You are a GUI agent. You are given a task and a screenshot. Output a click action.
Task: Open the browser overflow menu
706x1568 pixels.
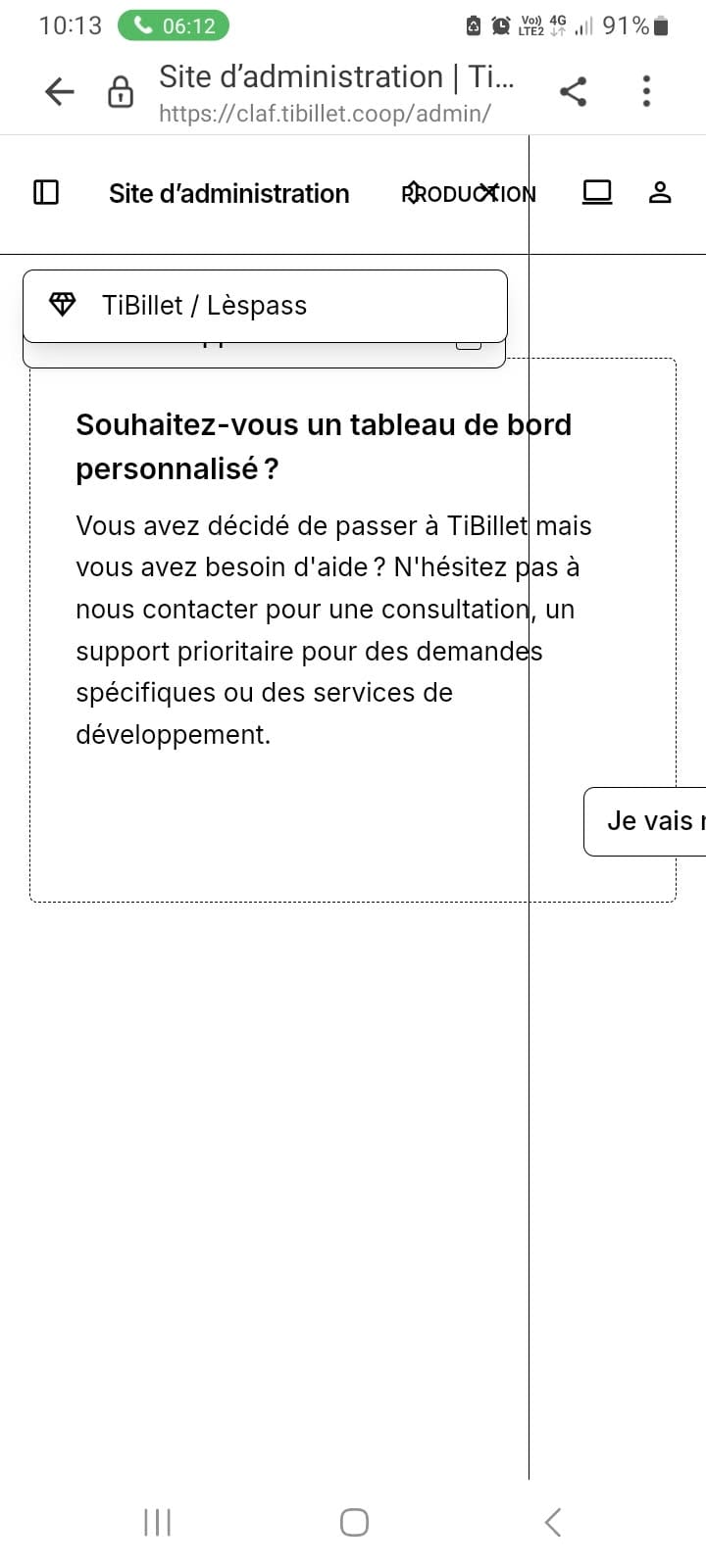coord(646,91)
